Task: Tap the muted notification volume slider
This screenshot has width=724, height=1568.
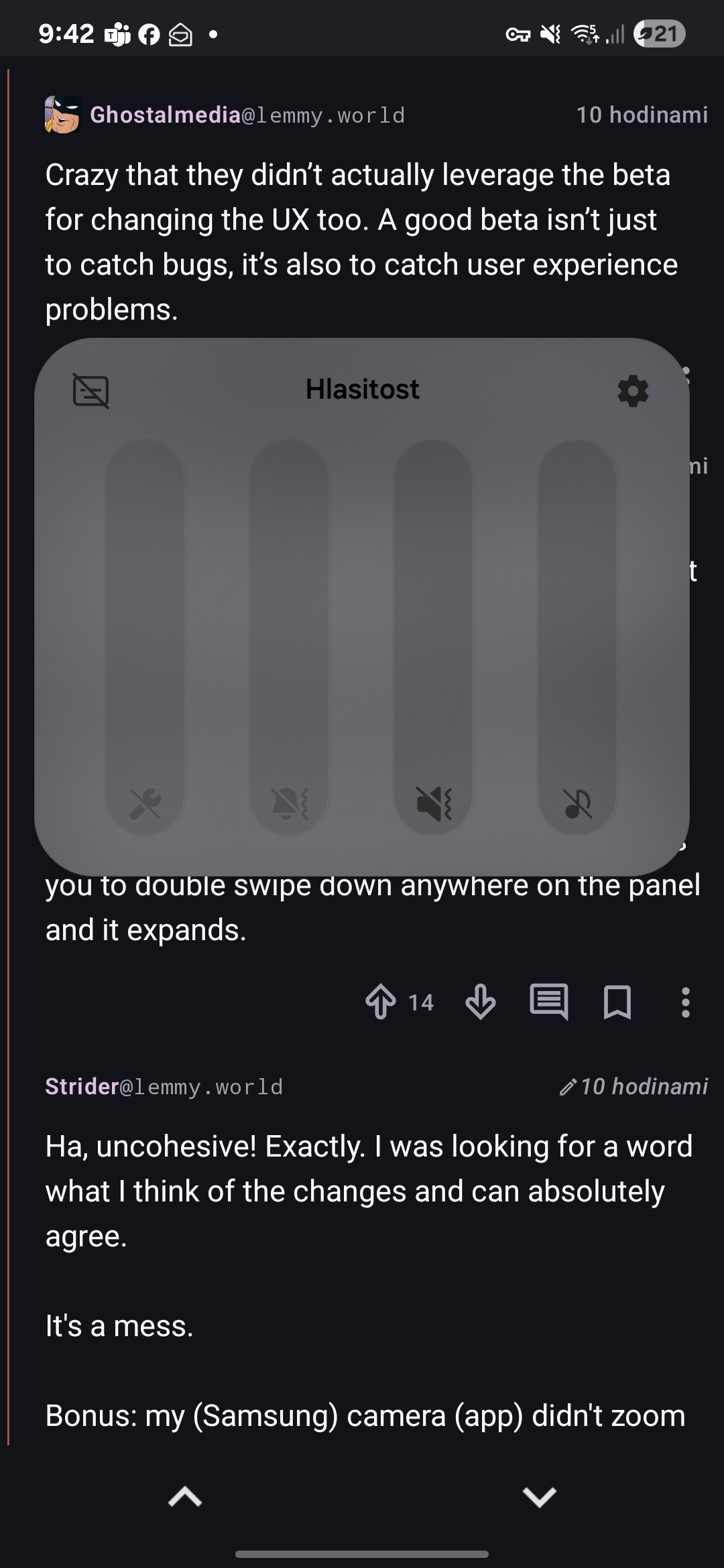Action: [289, 637]
